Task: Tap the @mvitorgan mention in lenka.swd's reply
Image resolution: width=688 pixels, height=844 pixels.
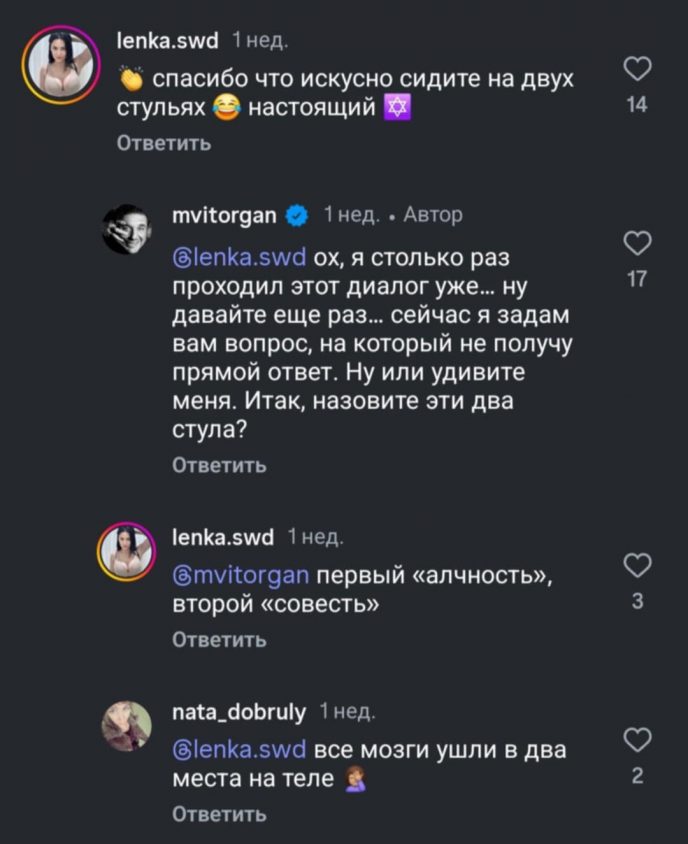Action: (x=239, y=577)
